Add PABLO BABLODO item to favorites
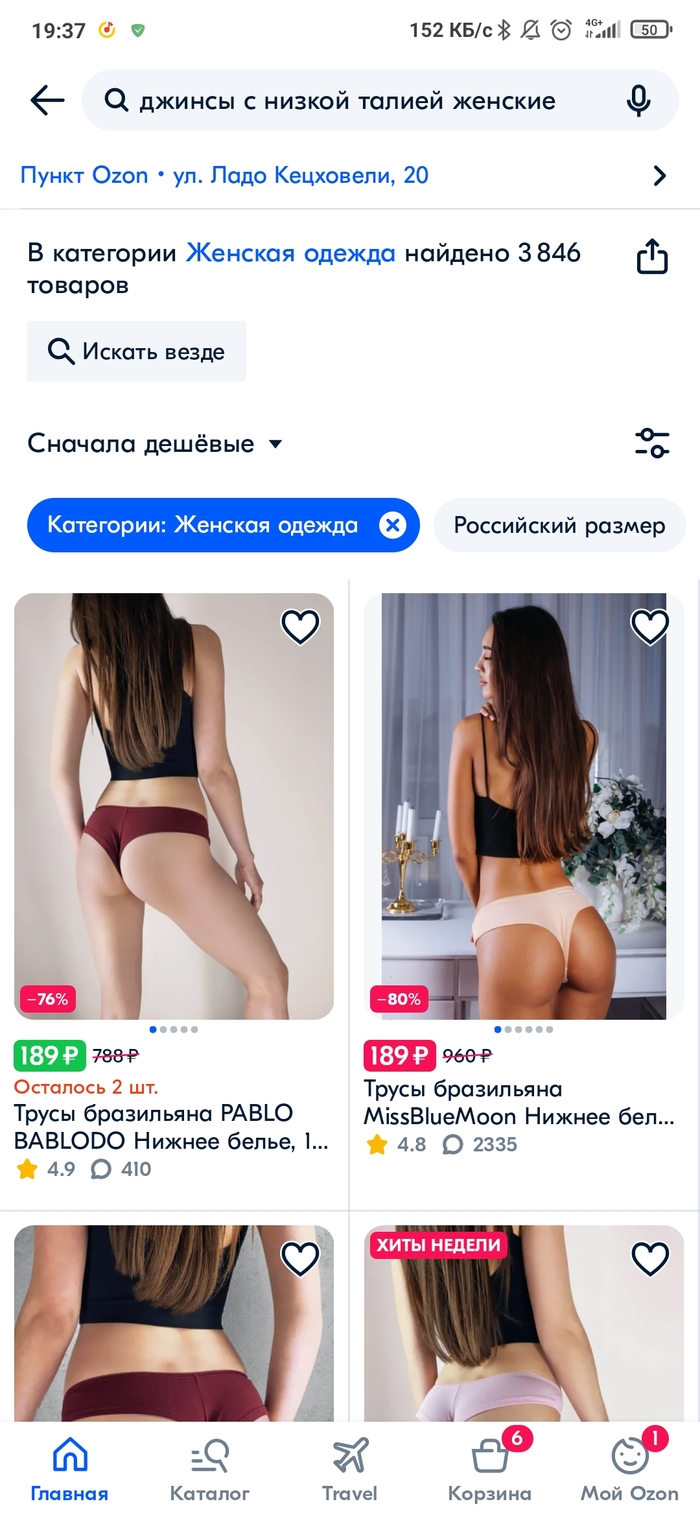Viewport: 700px width, 1517px height. [300, 627]
